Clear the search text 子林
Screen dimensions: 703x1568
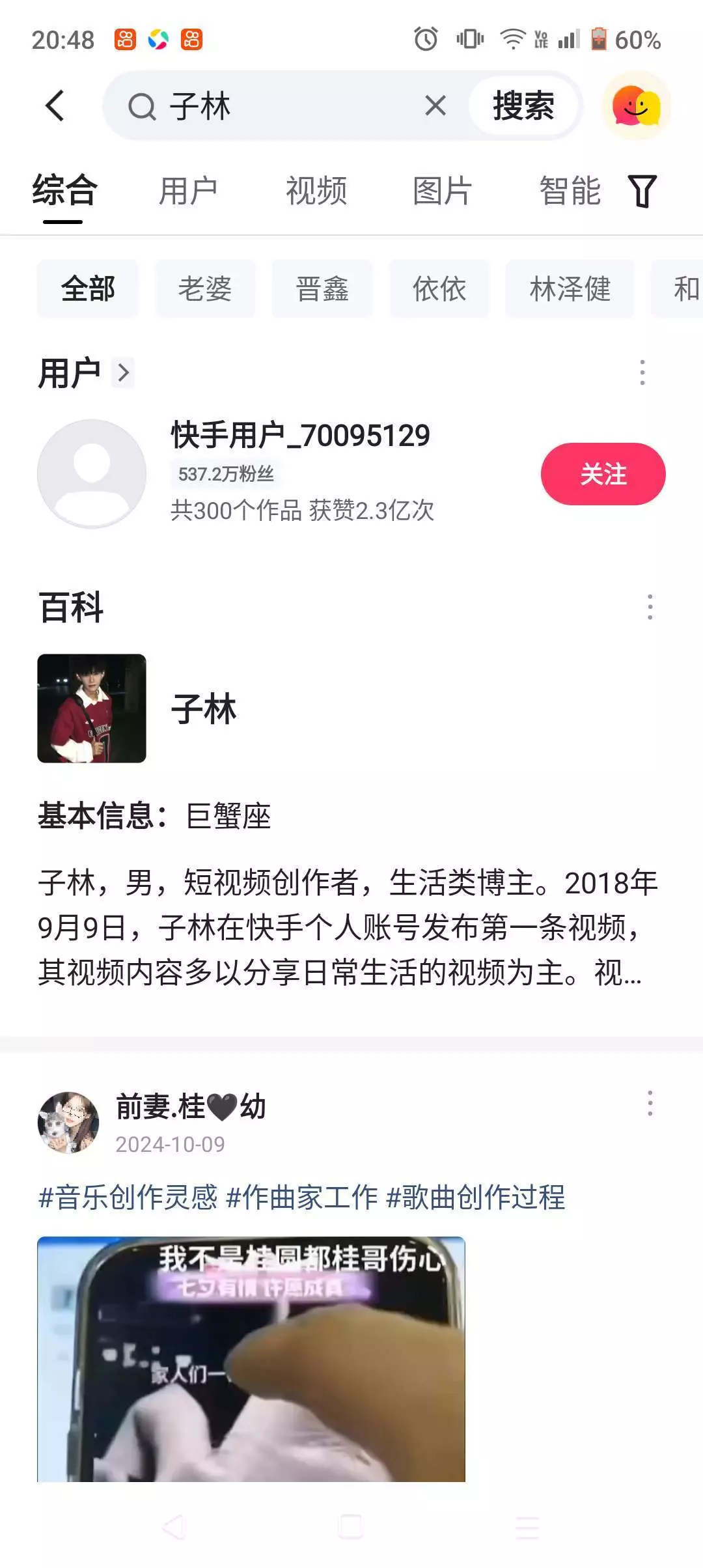coord(435,105)
